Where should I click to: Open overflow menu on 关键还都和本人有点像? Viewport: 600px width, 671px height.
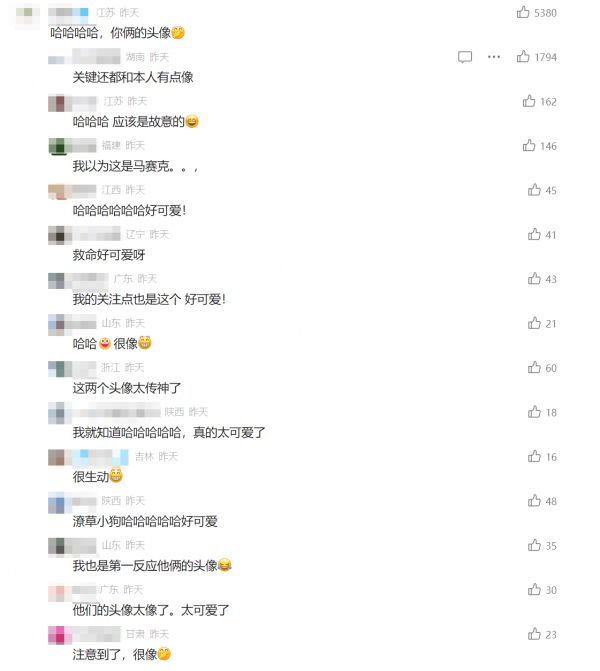[x=494, y=57]
